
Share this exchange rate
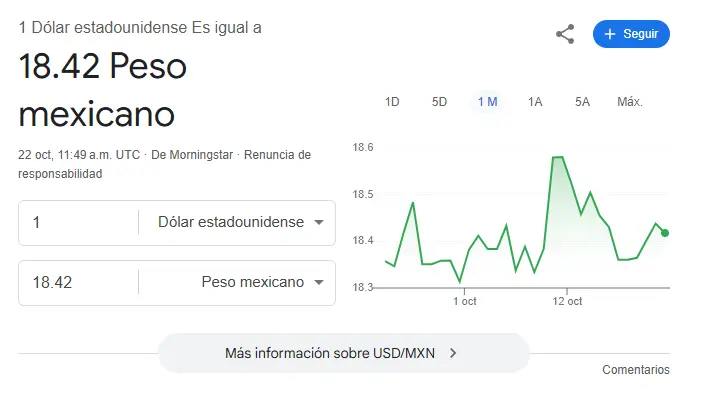(x=565, y=34)
